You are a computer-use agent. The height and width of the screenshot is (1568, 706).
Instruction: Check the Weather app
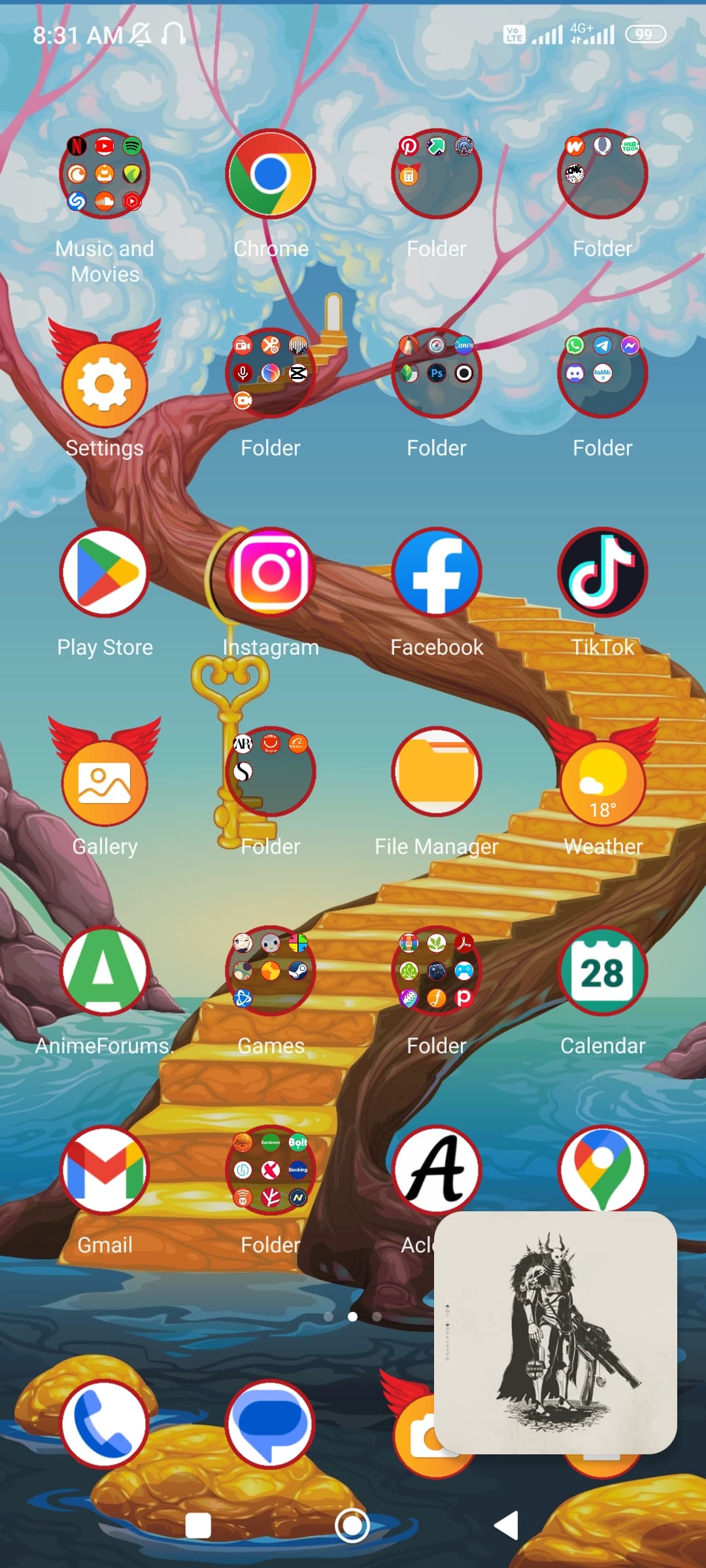click(x=603, y=781)
